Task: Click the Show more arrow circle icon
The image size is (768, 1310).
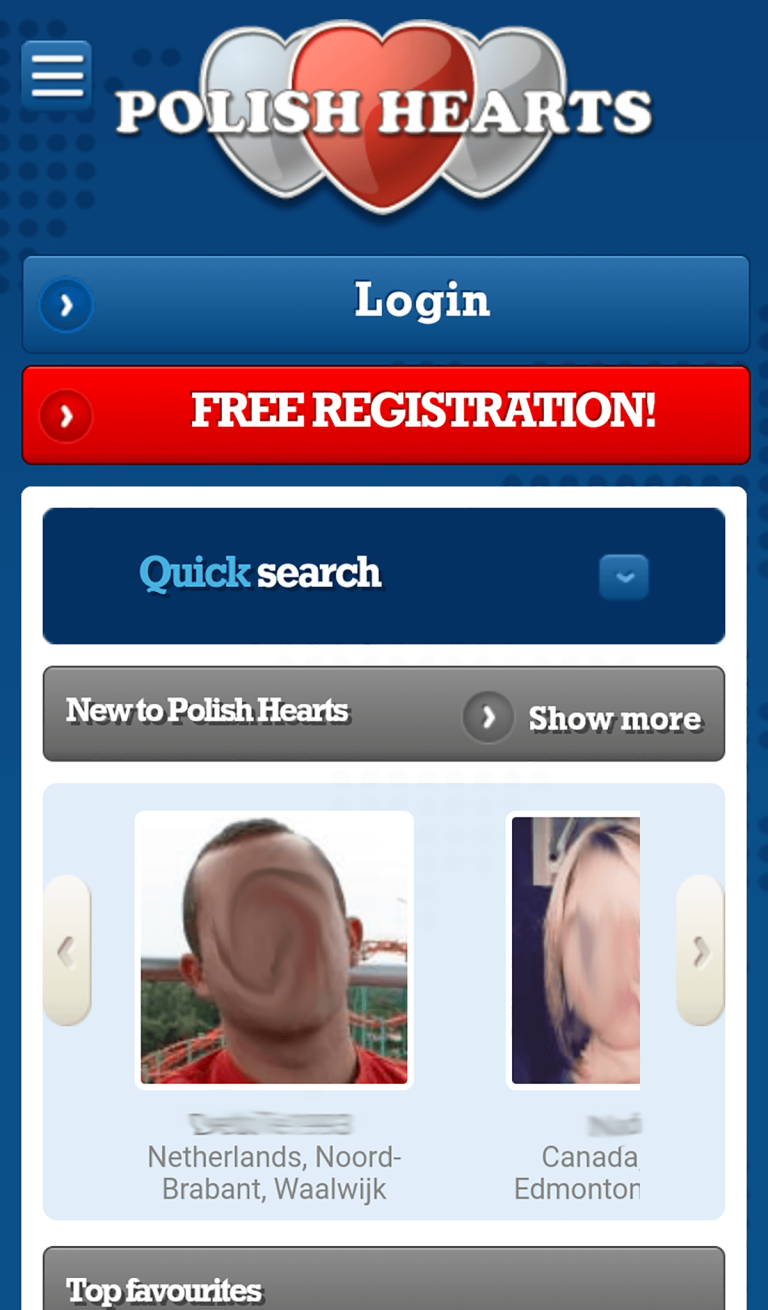Action: (x=487, y=717)
